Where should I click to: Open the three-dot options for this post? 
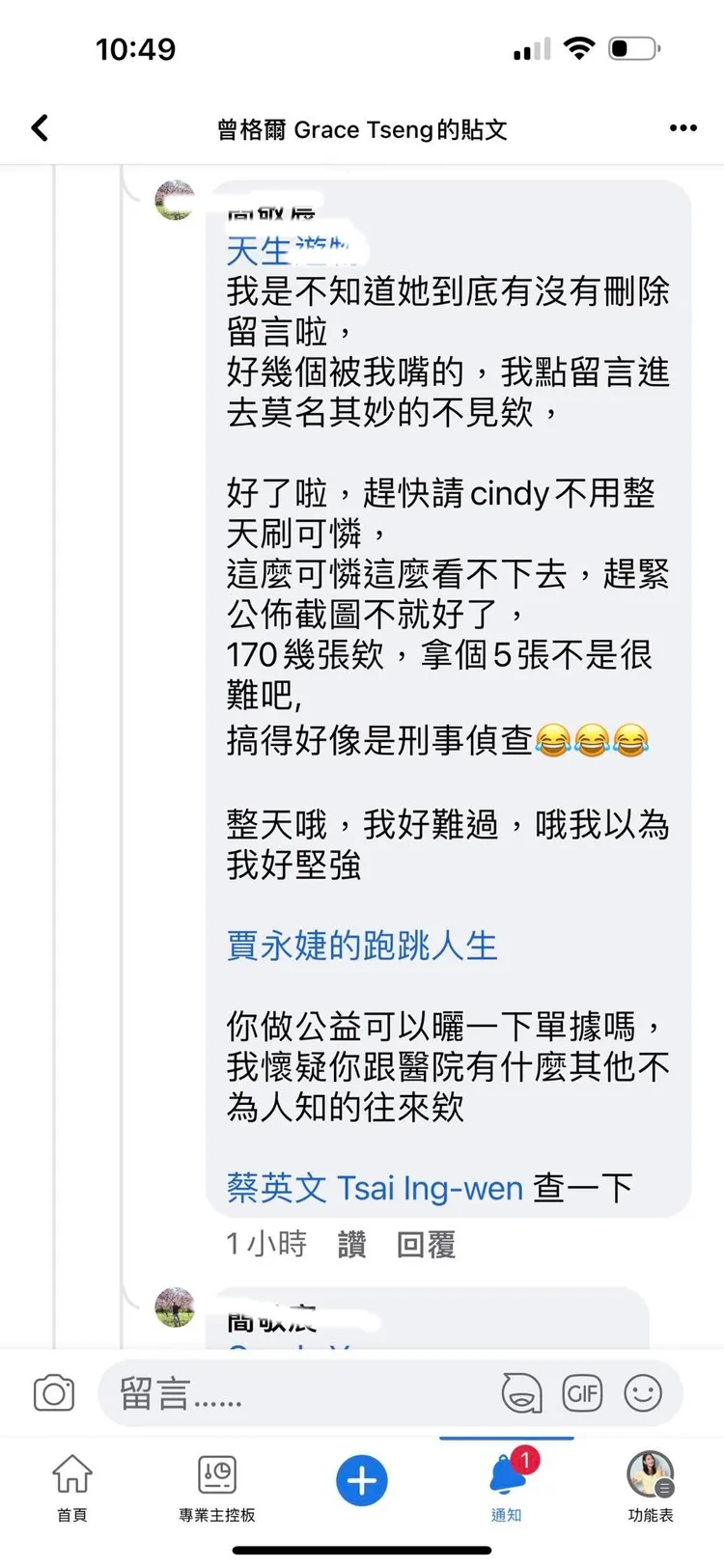click(x=683, y=127)
